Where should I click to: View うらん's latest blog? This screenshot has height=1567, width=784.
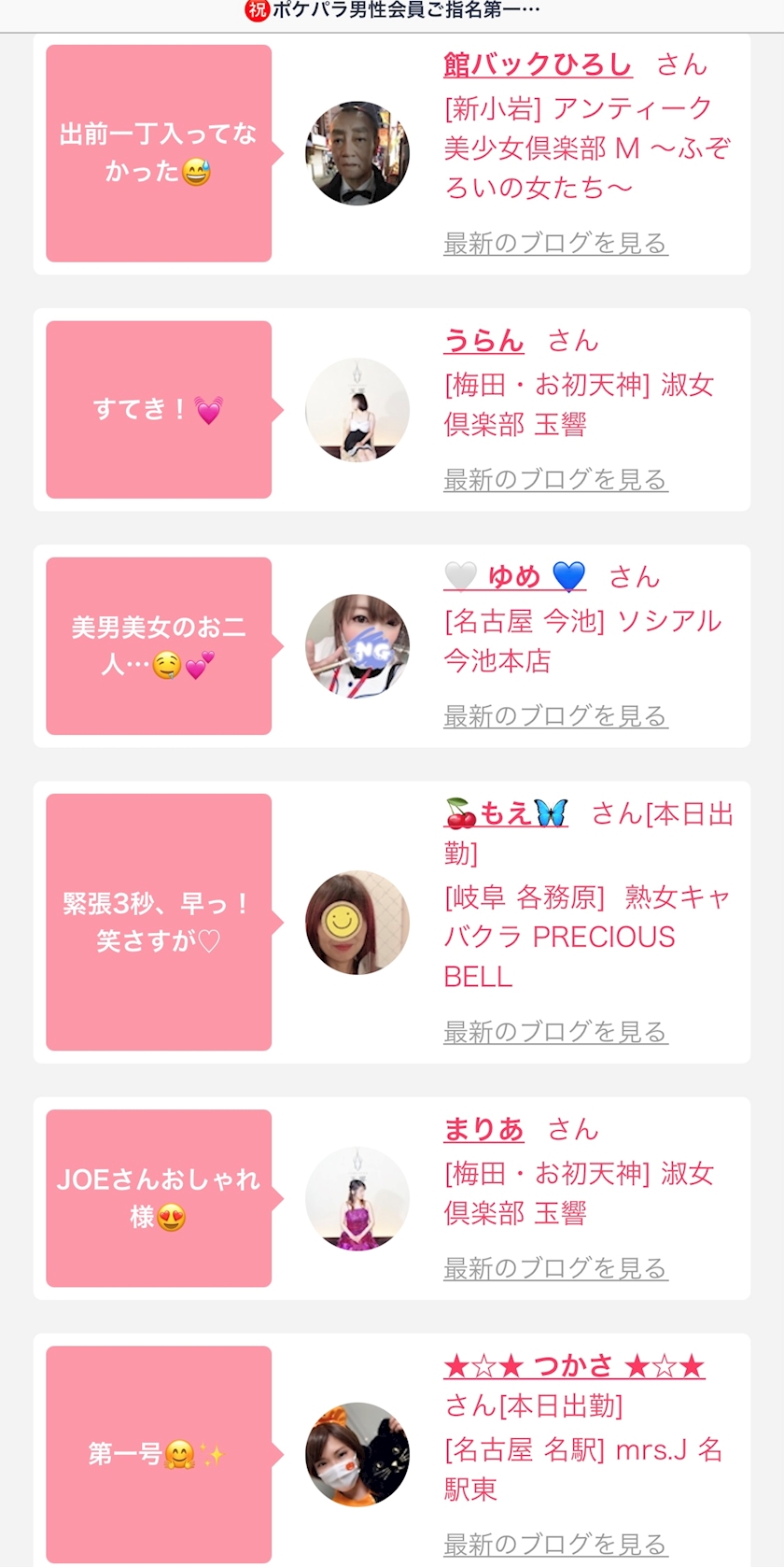555,479
